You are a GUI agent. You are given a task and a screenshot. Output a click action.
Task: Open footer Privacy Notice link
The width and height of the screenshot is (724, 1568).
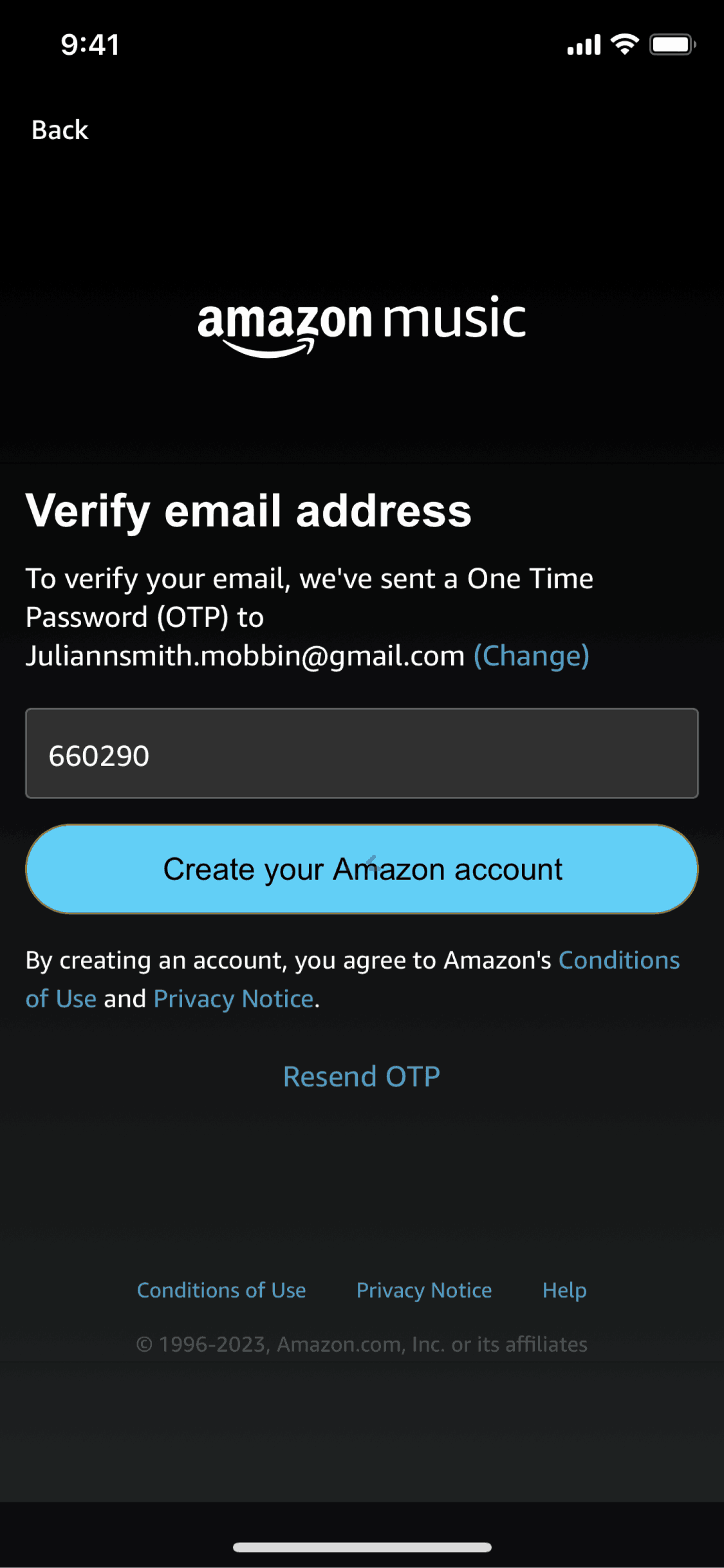pyautogui.click(x=424, y=1291)
